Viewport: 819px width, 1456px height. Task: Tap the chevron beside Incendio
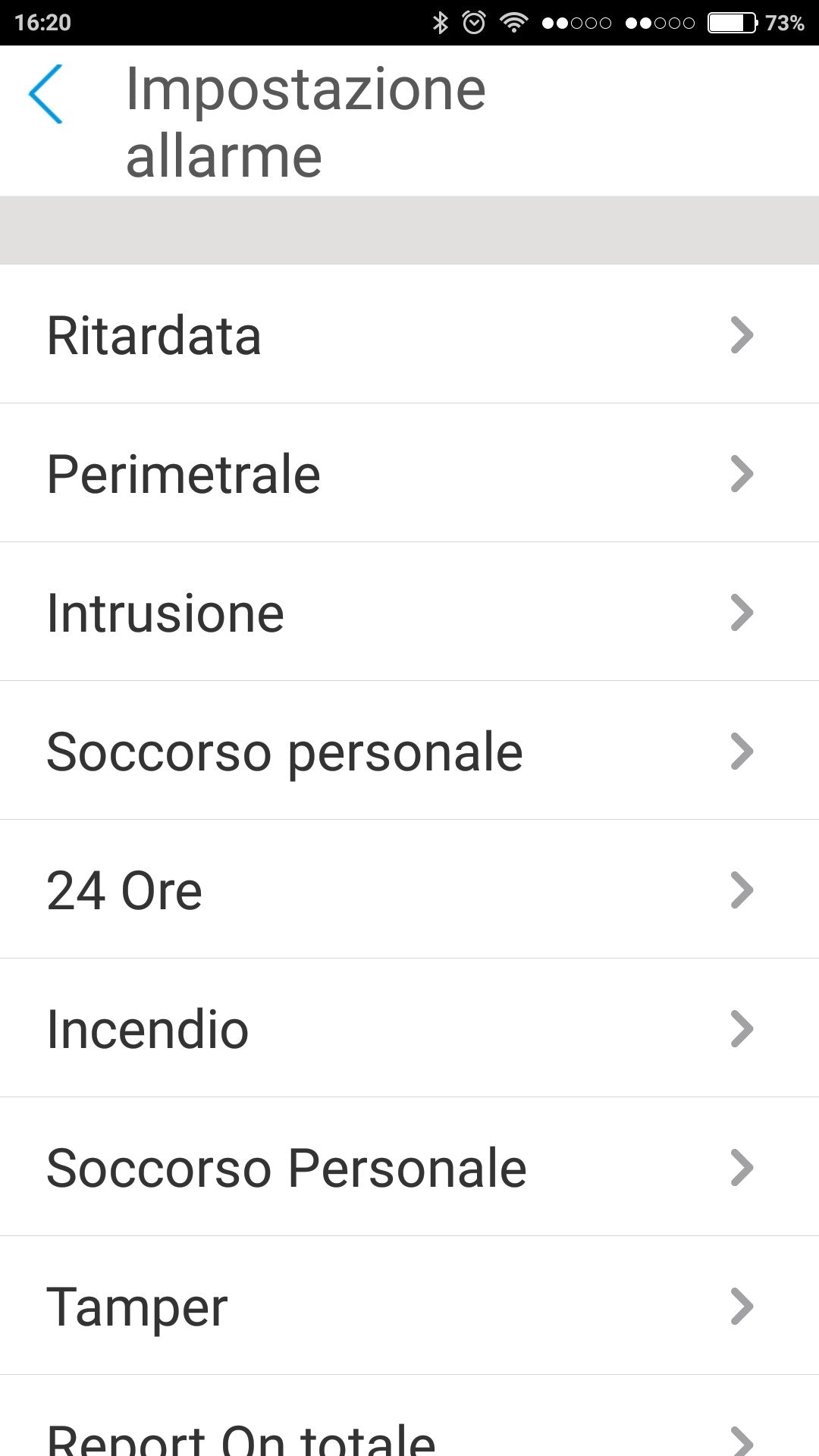[x=742, y=1028]
